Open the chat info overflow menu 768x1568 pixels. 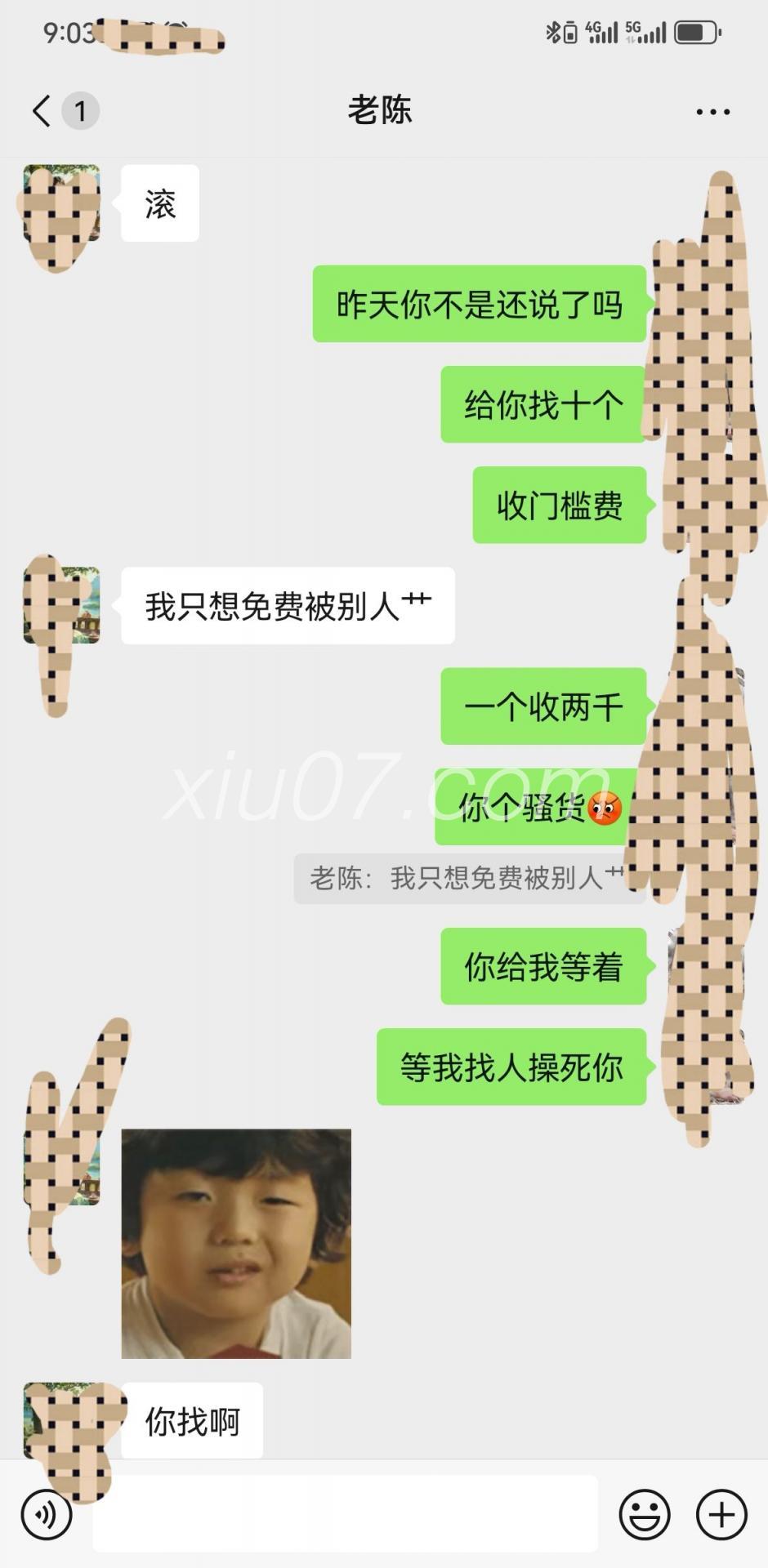pyautogui.click(x=712, y=112)
